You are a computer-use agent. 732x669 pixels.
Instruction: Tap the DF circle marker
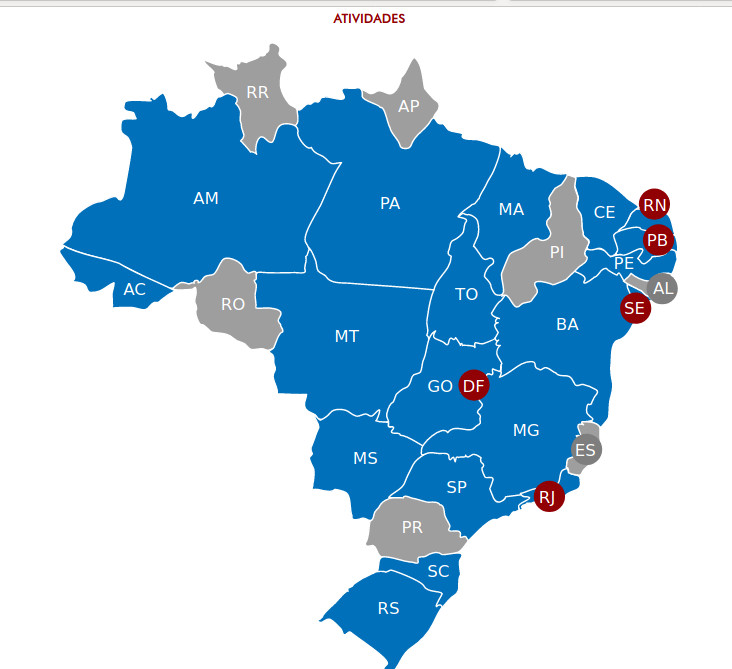pyautogui.click(x=474, y=386)
